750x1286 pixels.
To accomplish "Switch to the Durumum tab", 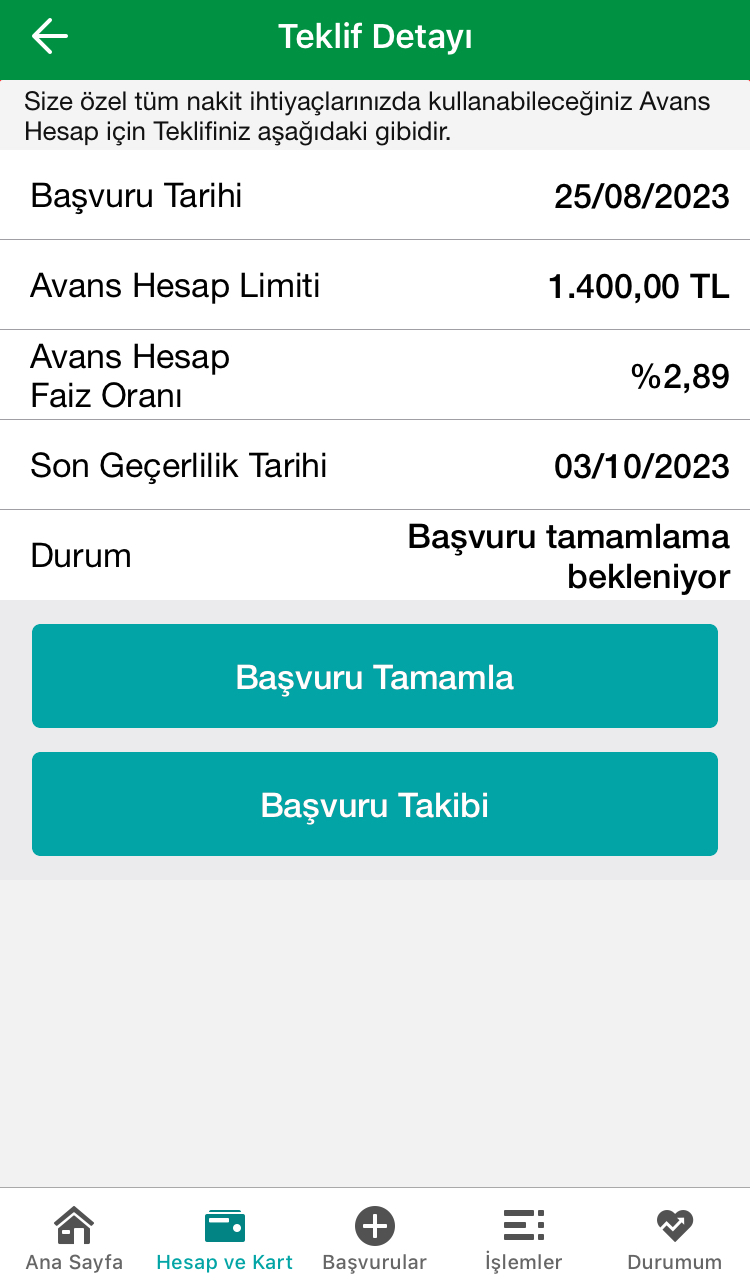I will click(675, 1238).
